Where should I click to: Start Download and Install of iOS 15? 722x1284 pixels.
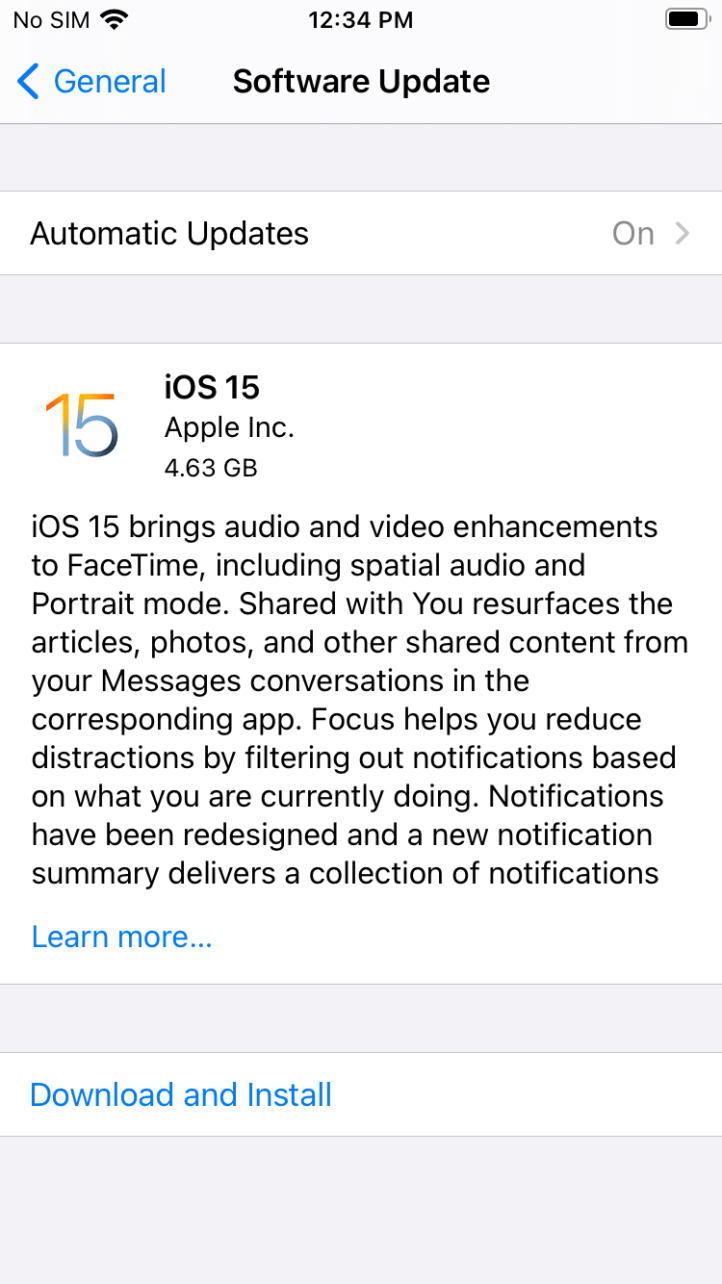click(181, 1094)
